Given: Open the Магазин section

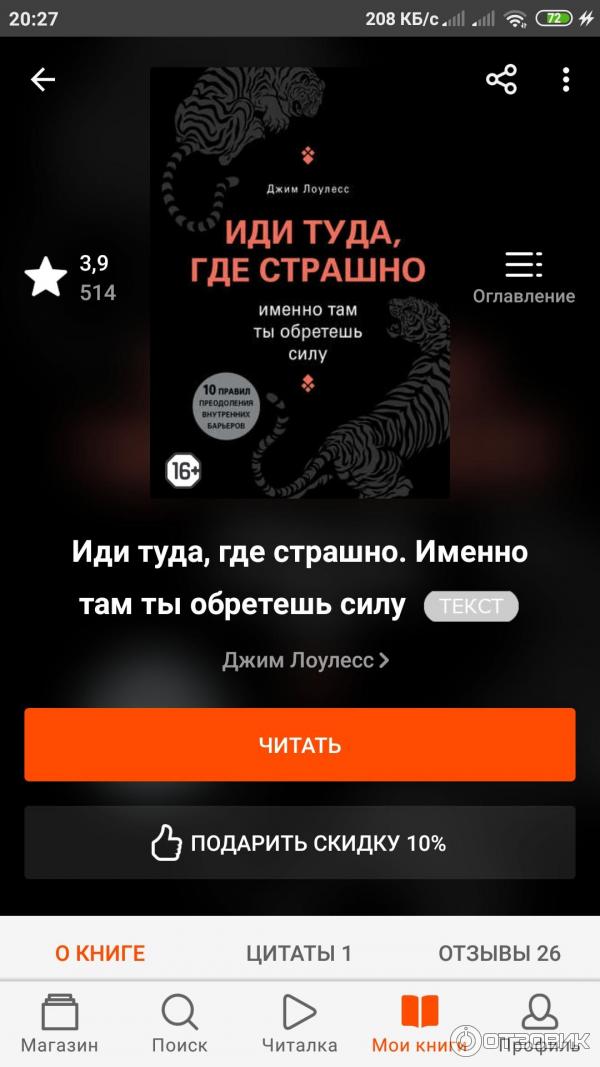Looking at the screenshot, I should [60, 1024].
